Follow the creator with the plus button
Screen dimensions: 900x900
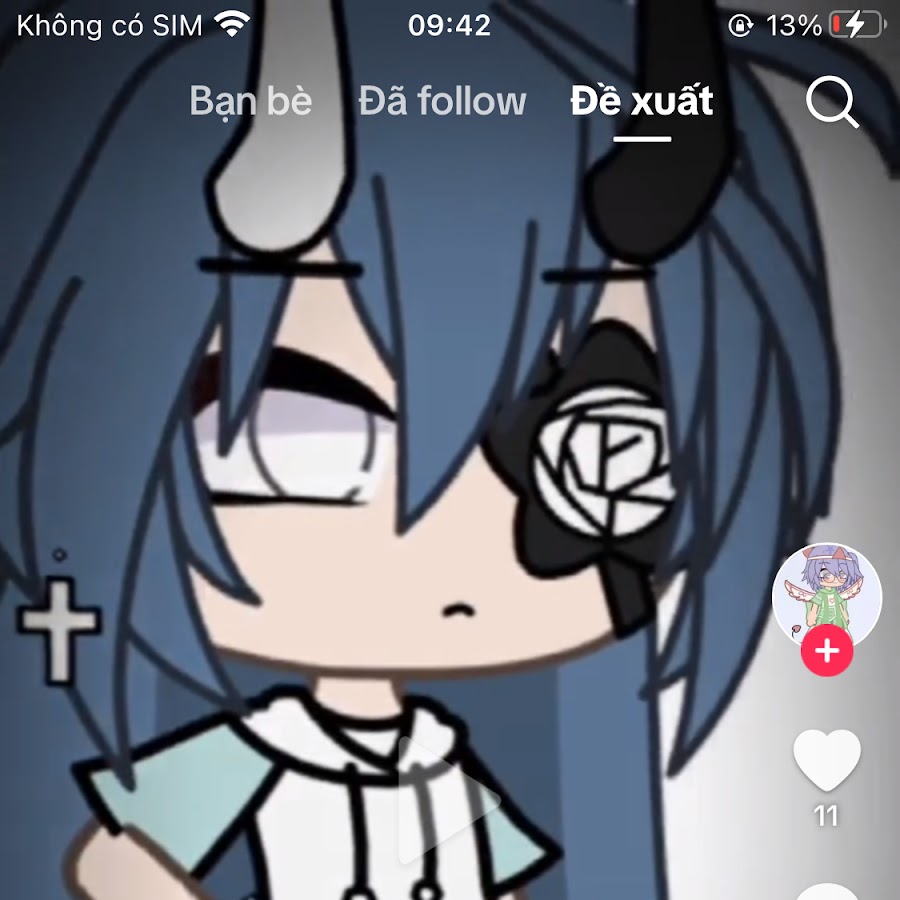826,652
